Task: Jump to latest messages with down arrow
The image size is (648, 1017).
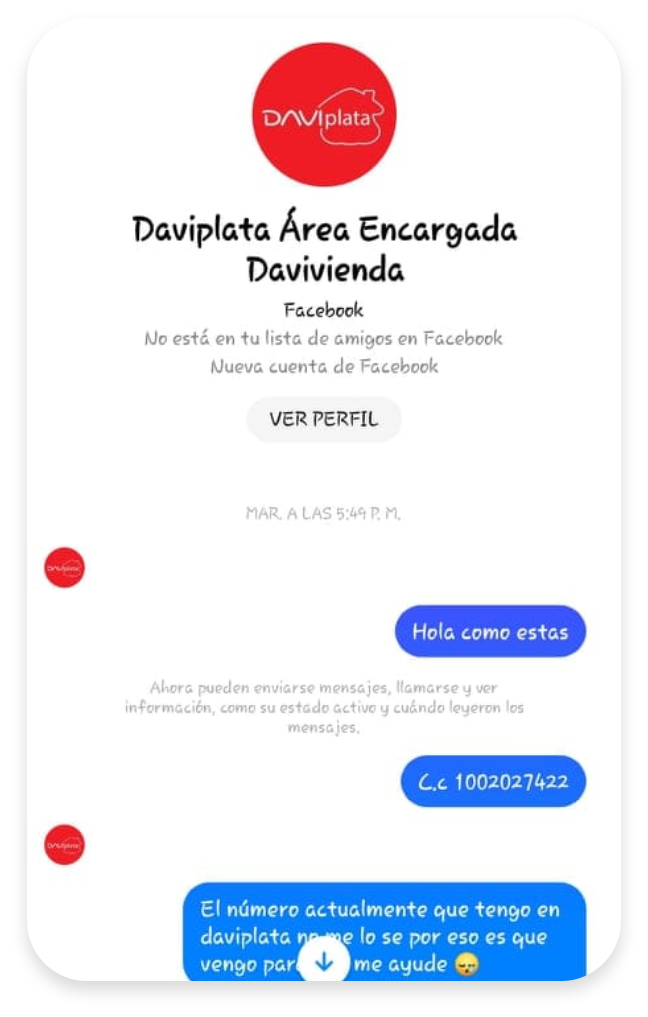Action: point(324,962)
